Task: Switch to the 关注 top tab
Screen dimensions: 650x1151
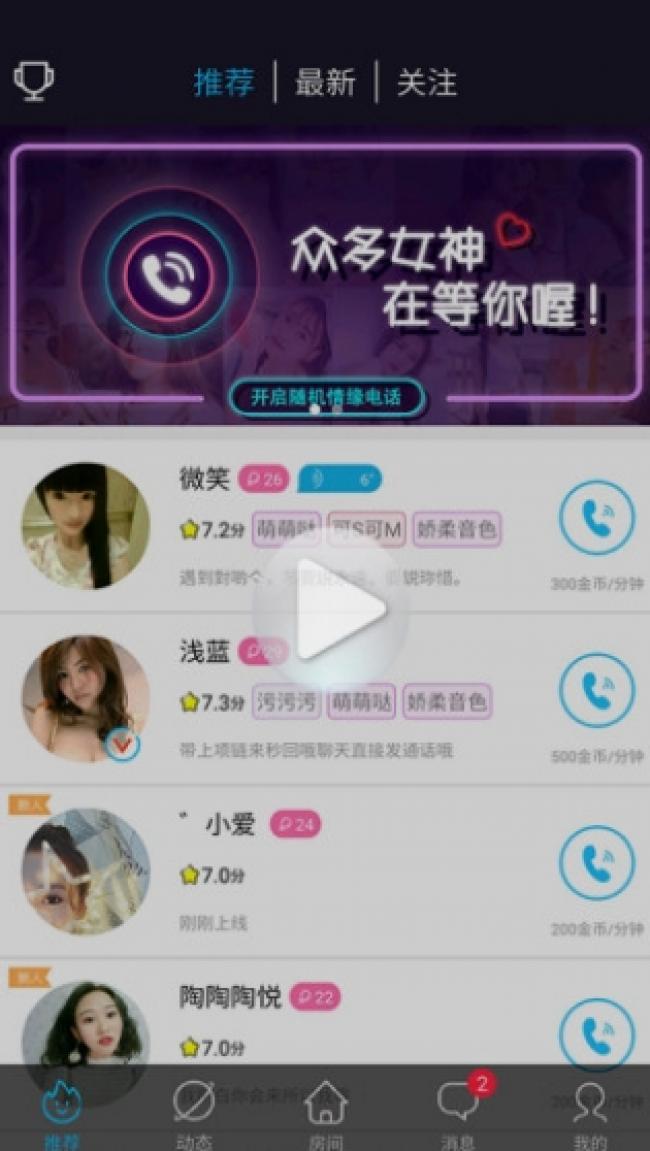Action: [x=427, y=82]
